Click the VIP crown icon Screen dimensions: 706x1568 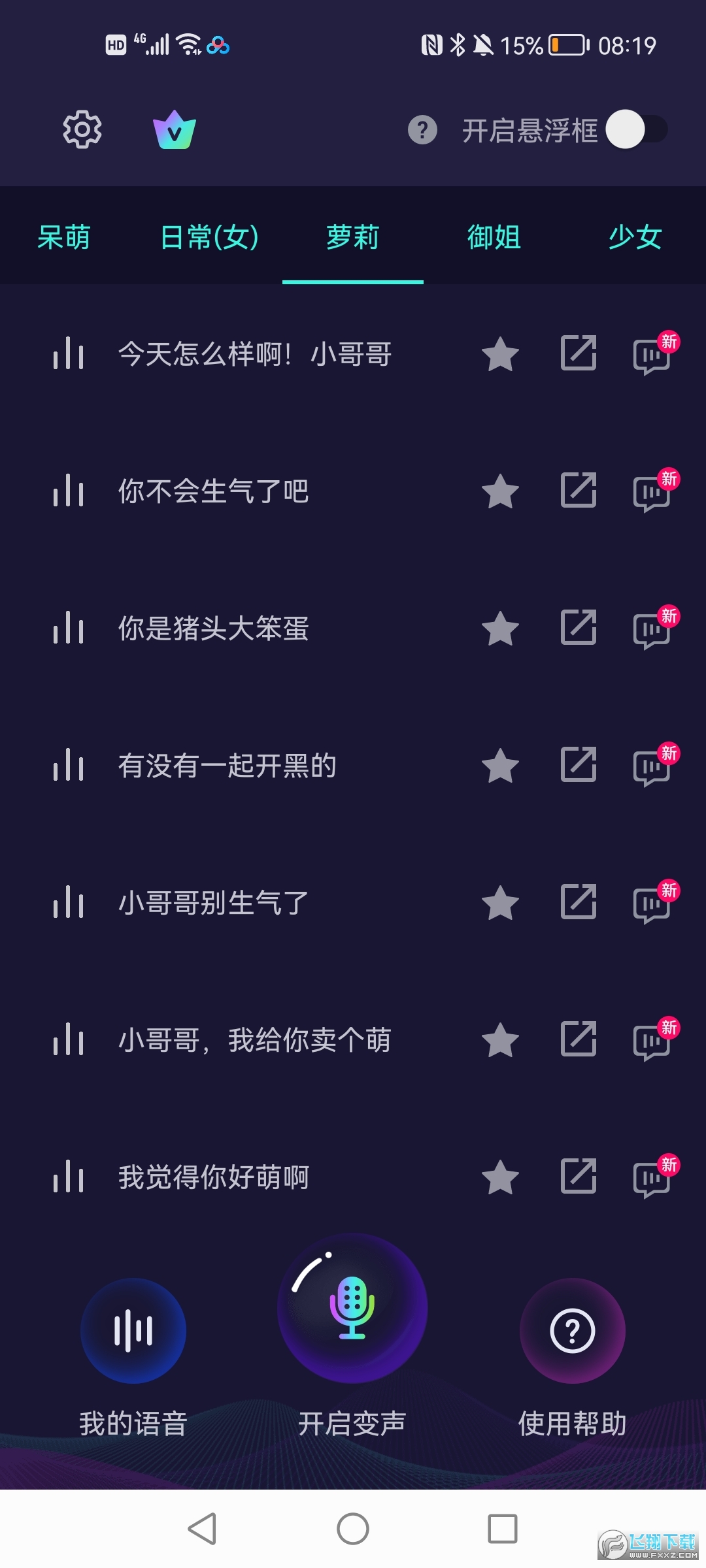click(x=175, y=129)
